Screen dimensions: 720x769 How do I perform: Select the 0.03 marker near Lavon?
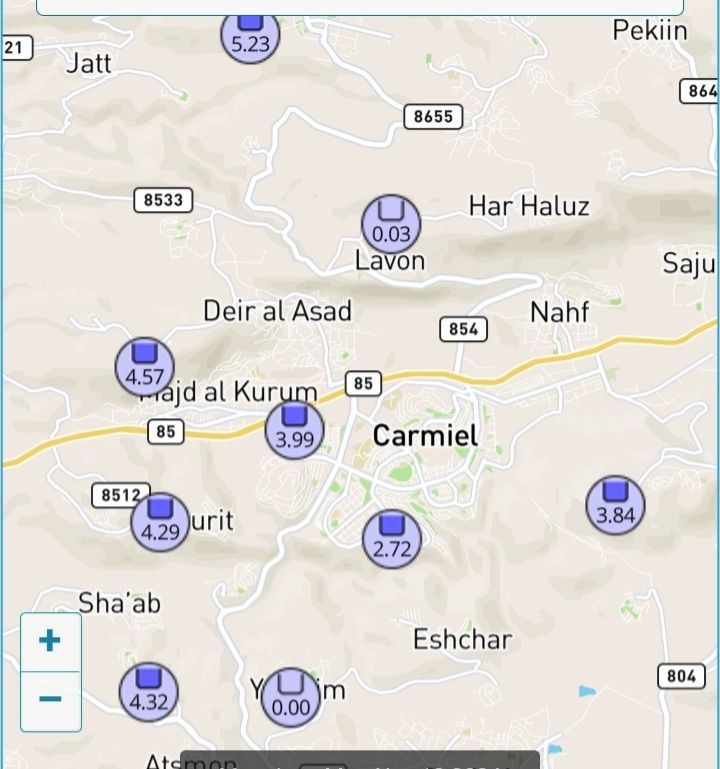(x=391, y=224)
